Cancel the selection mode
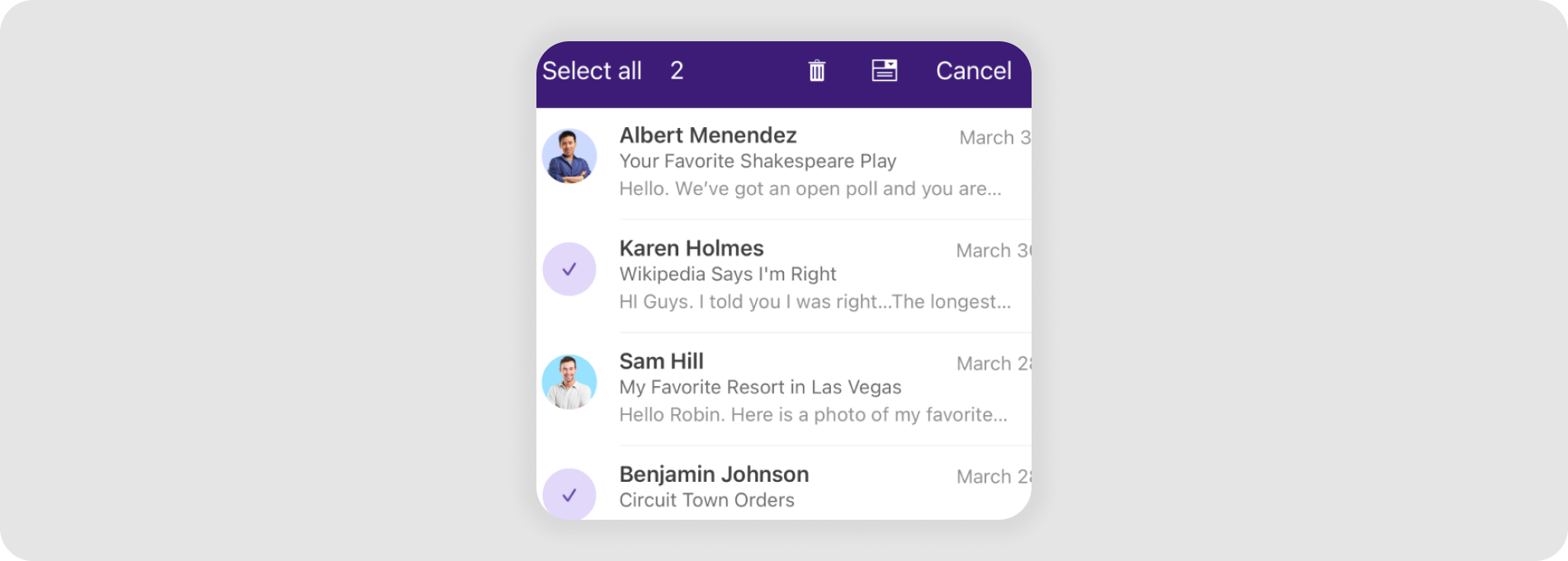Image resolution: width=1568 pixels, height=561 pixels. tap(973, 71)
